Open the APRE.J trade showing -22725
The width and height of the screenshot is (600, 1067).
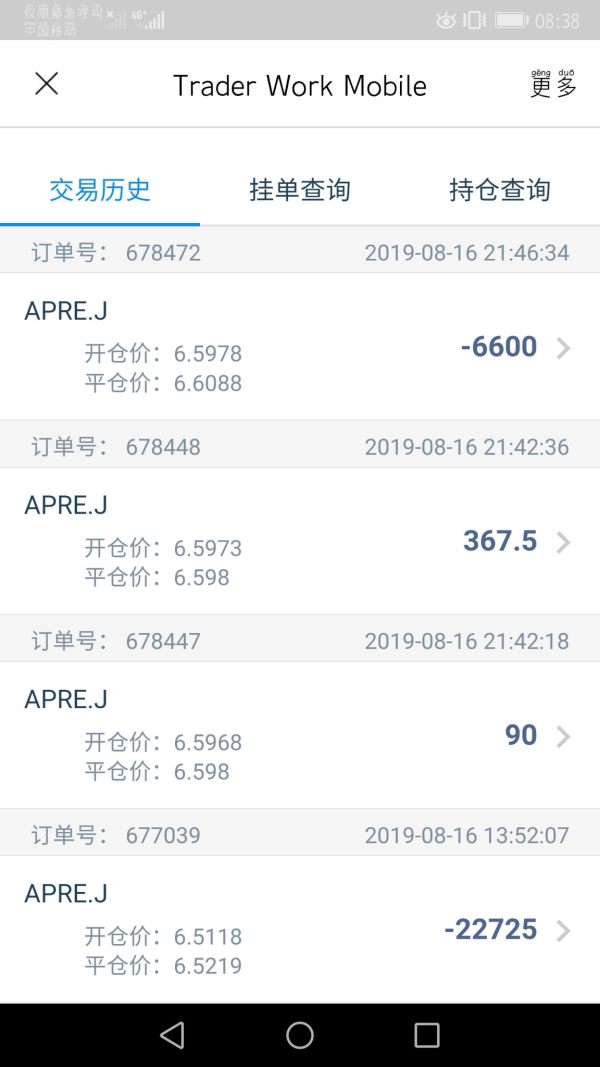coord(300,929)
